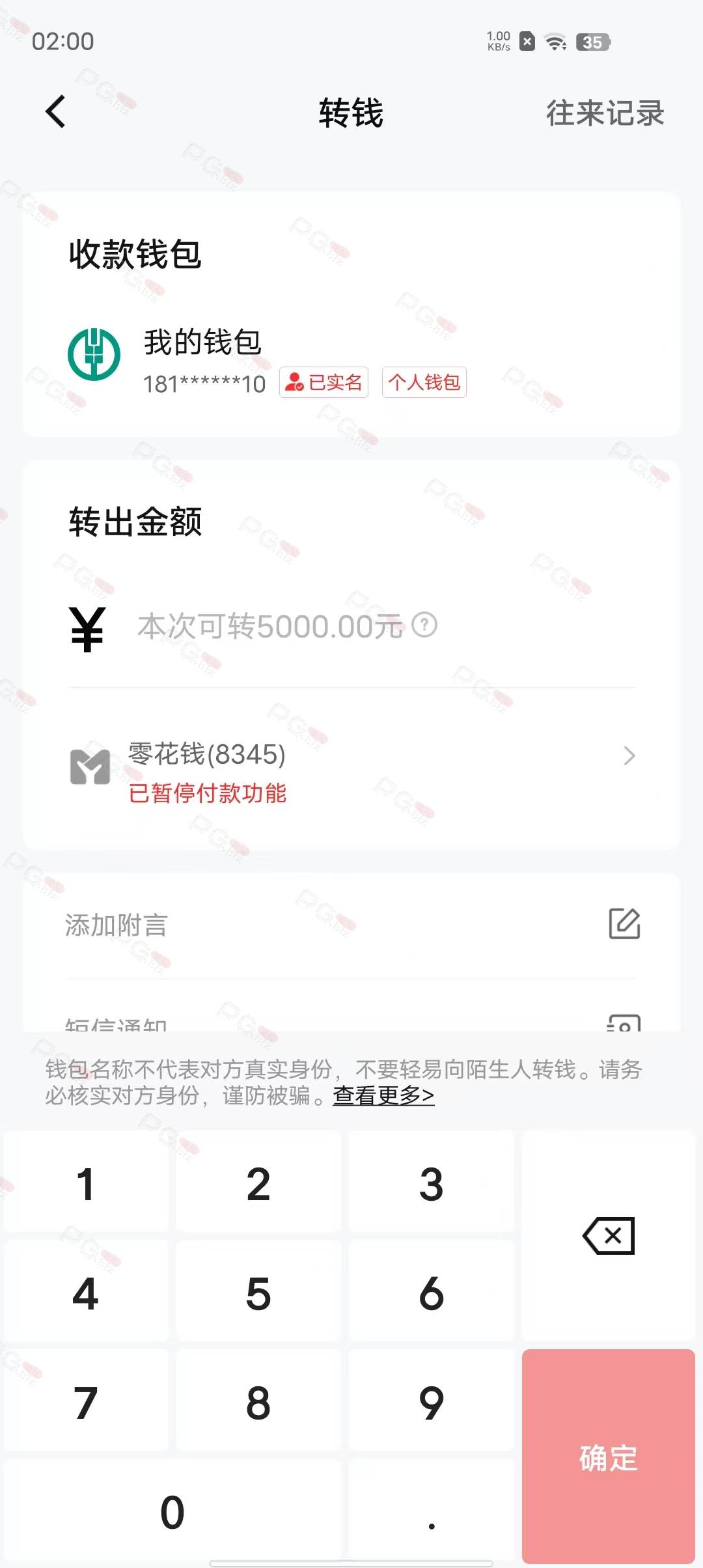
Task: Open the 查看更多 fraud warning link
Action: (x=383, y=1096)
